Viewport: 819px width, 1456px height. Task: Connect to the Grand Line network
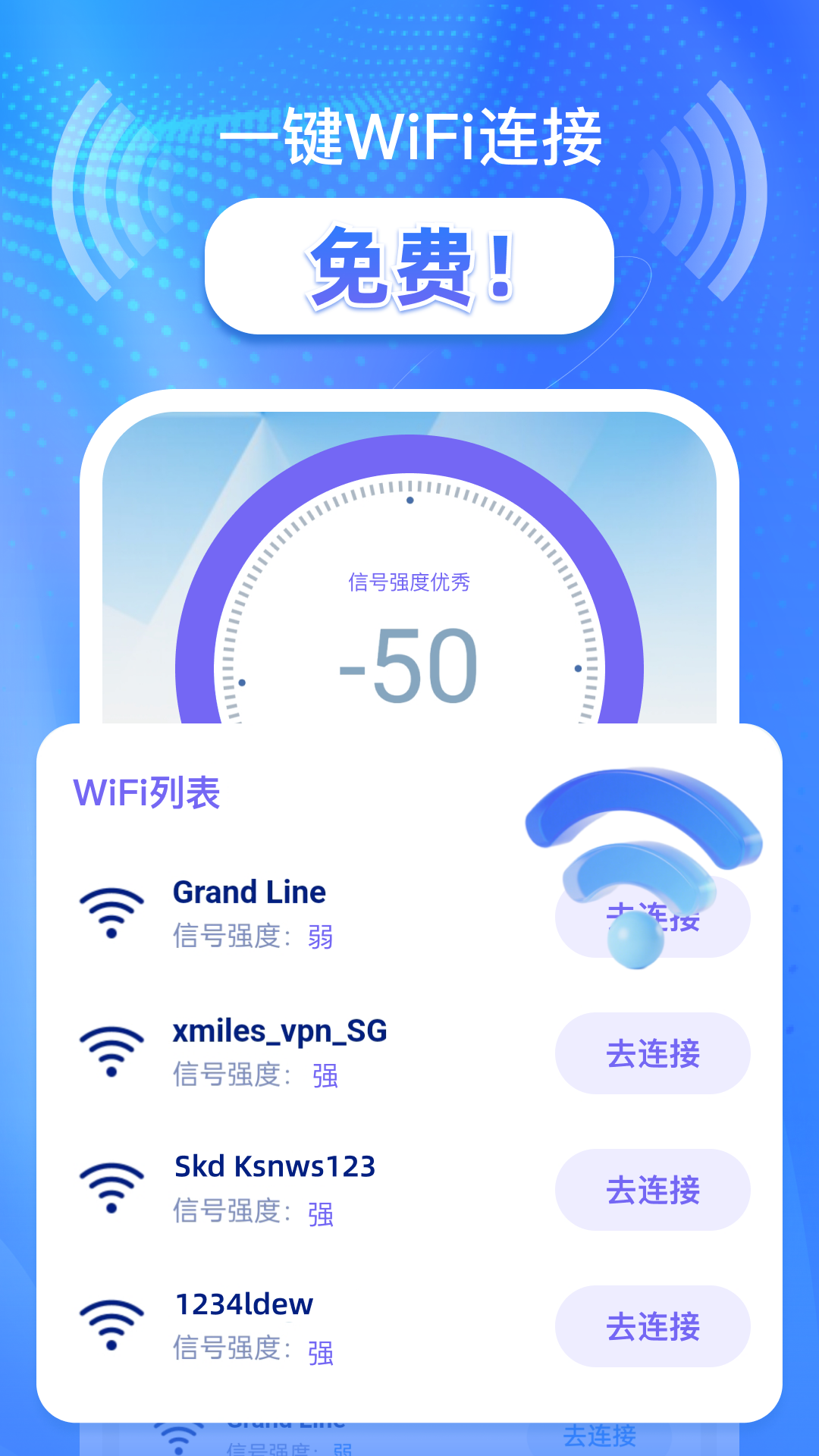pyautogui.click(x=652, y=918)
